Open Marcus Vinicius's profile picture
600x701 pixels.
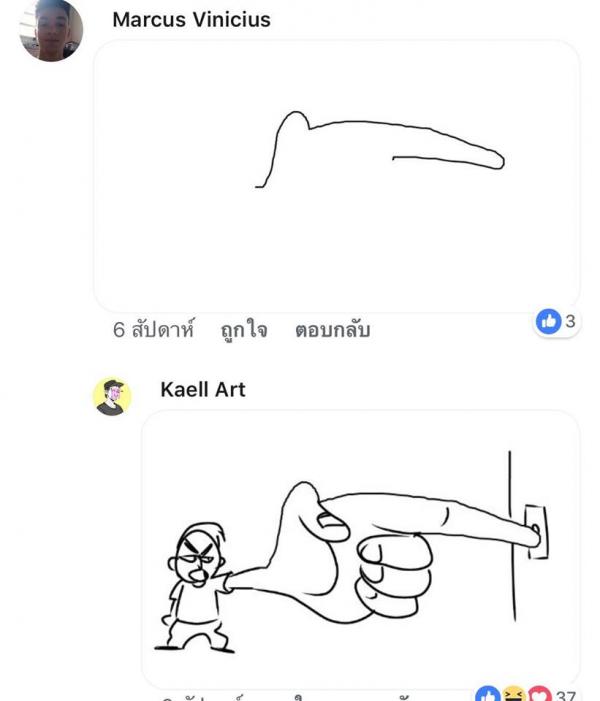[51, 30]
